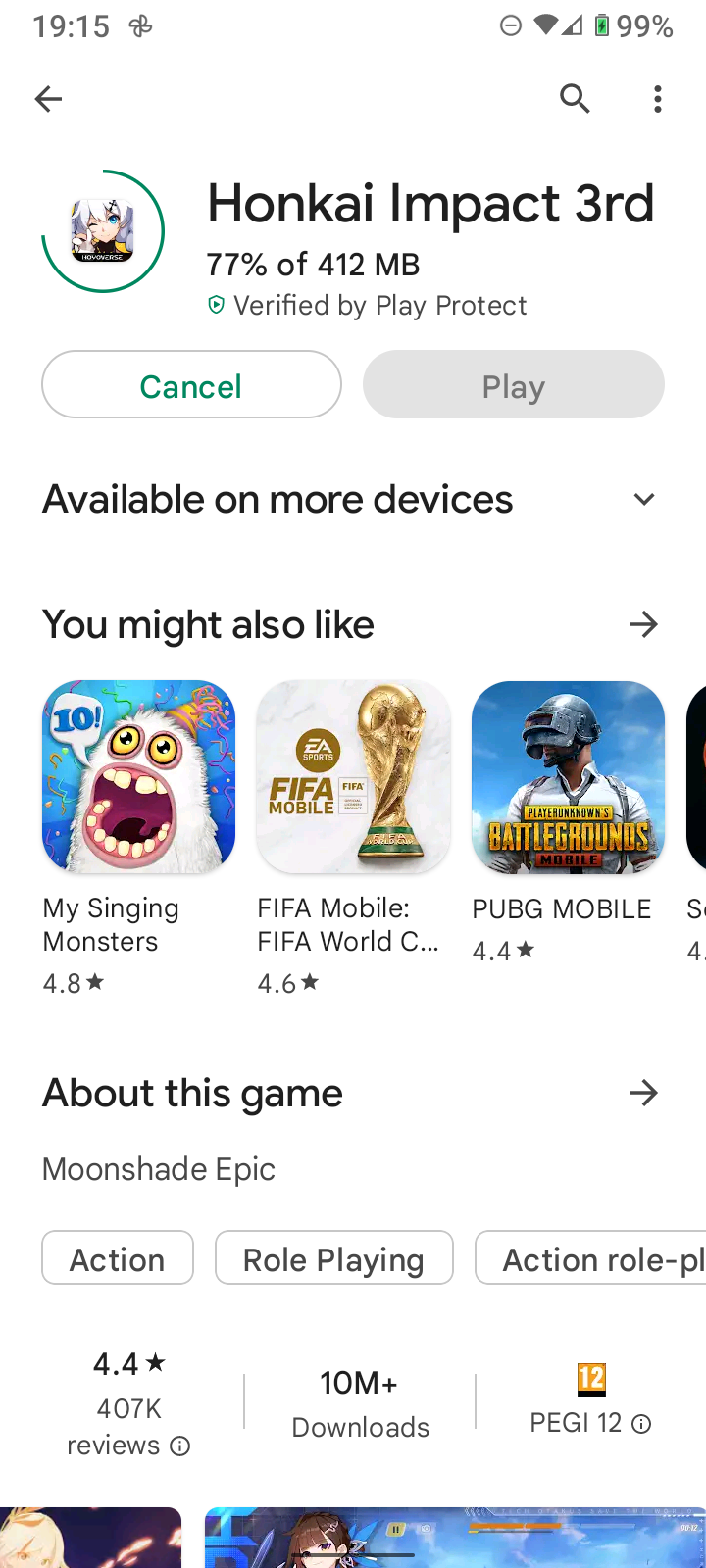Viewport: 706px width, 1568px height.
Task: Open My Singing Monsters app
Action: click(138, 776)
